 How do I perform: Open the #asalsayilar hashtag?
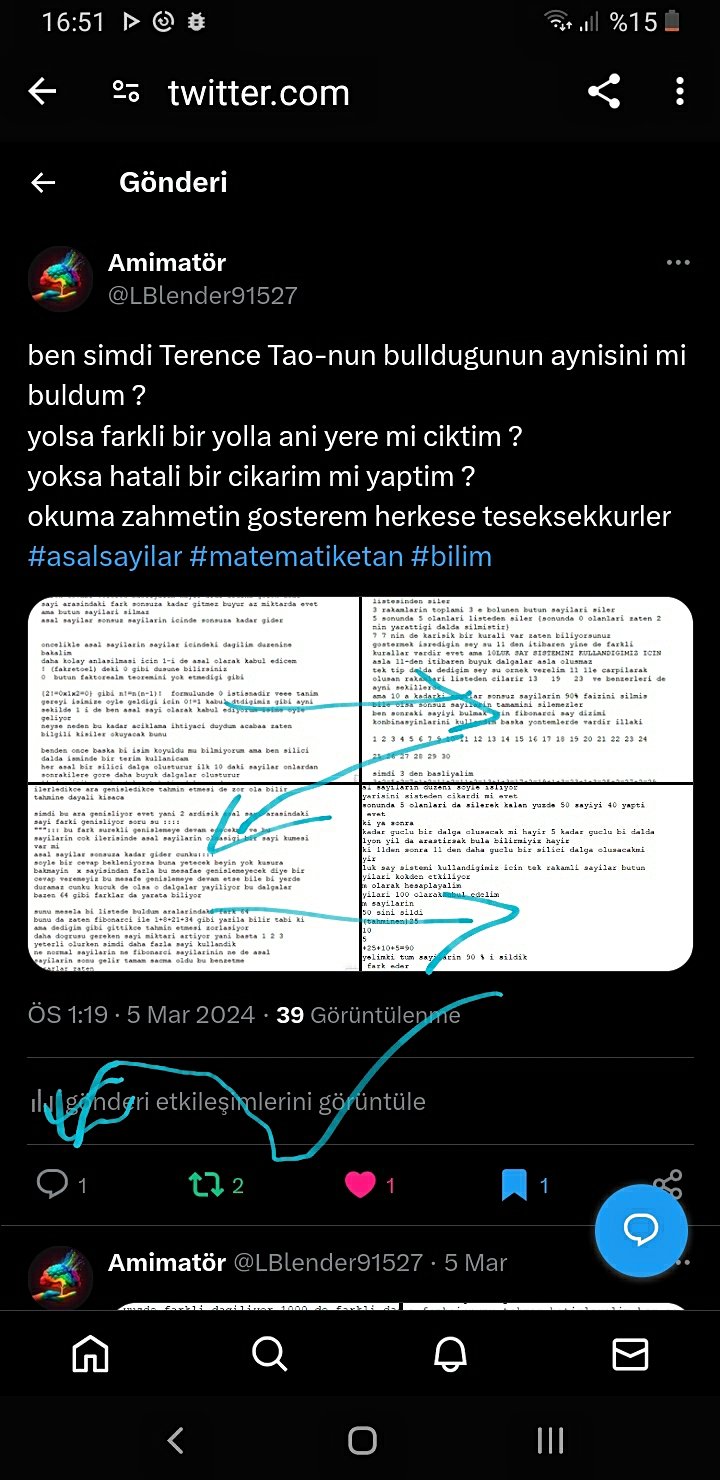tap(104, 556)
